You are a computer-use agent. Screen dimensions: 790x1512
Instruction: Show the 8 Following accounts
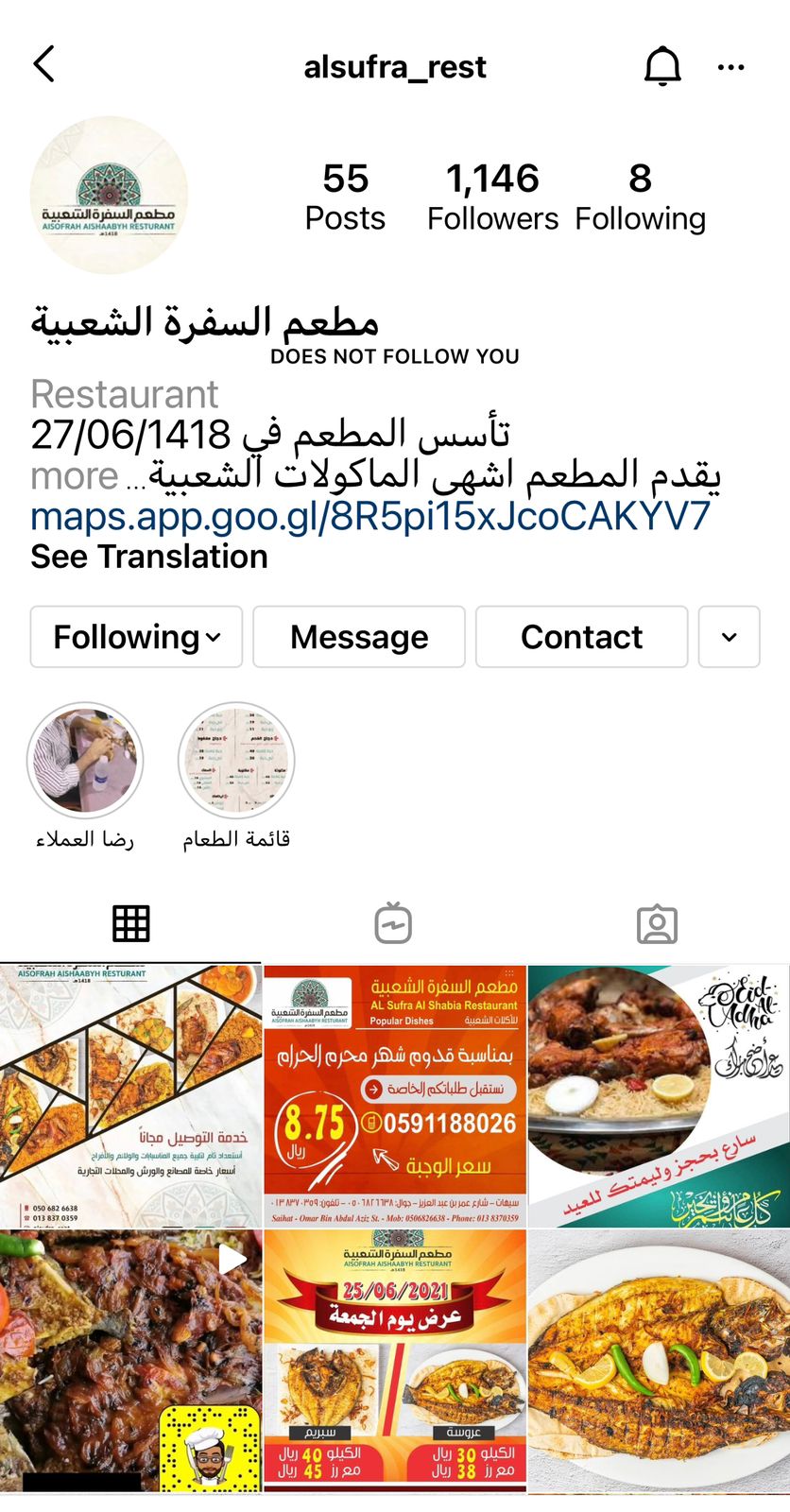point(640,197)
